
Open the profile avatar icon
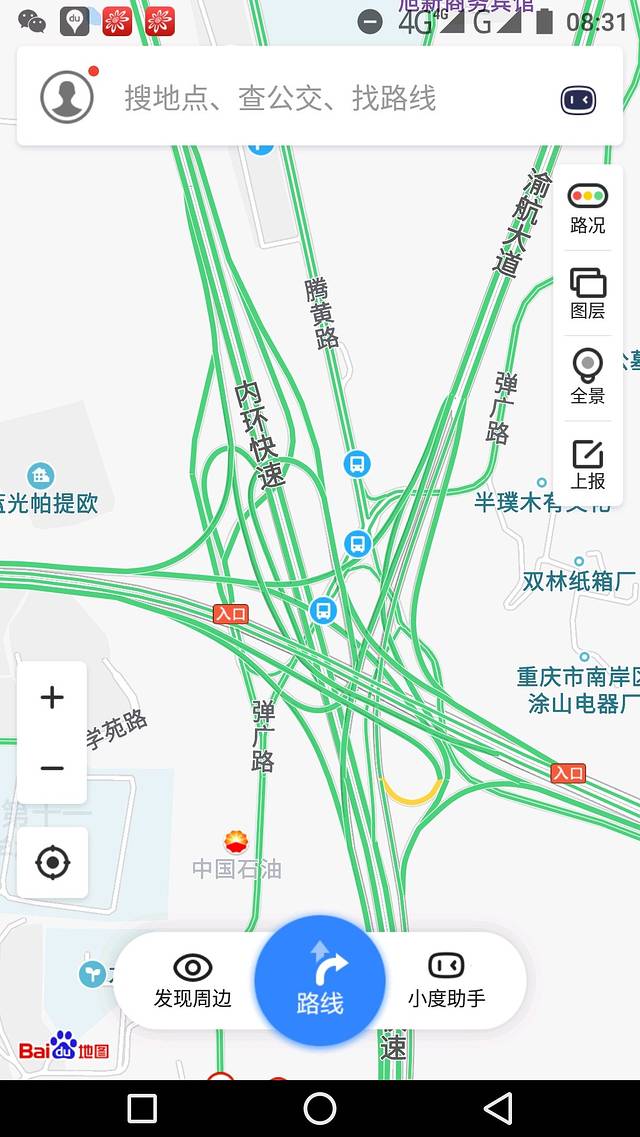tap(67, 97)
